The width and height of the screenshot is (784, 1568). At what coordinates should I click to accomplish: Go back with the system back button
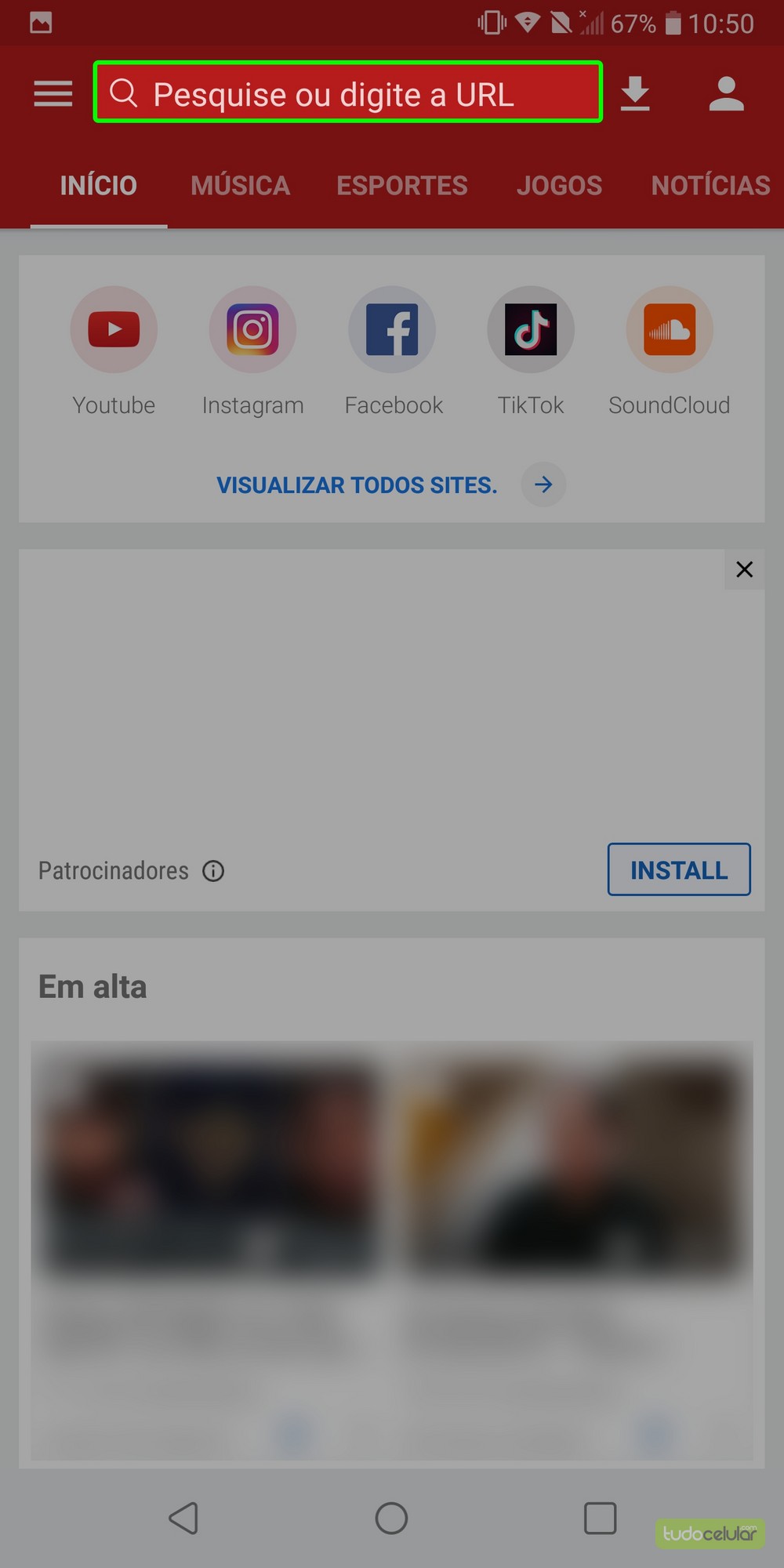tap(184, 1519)
